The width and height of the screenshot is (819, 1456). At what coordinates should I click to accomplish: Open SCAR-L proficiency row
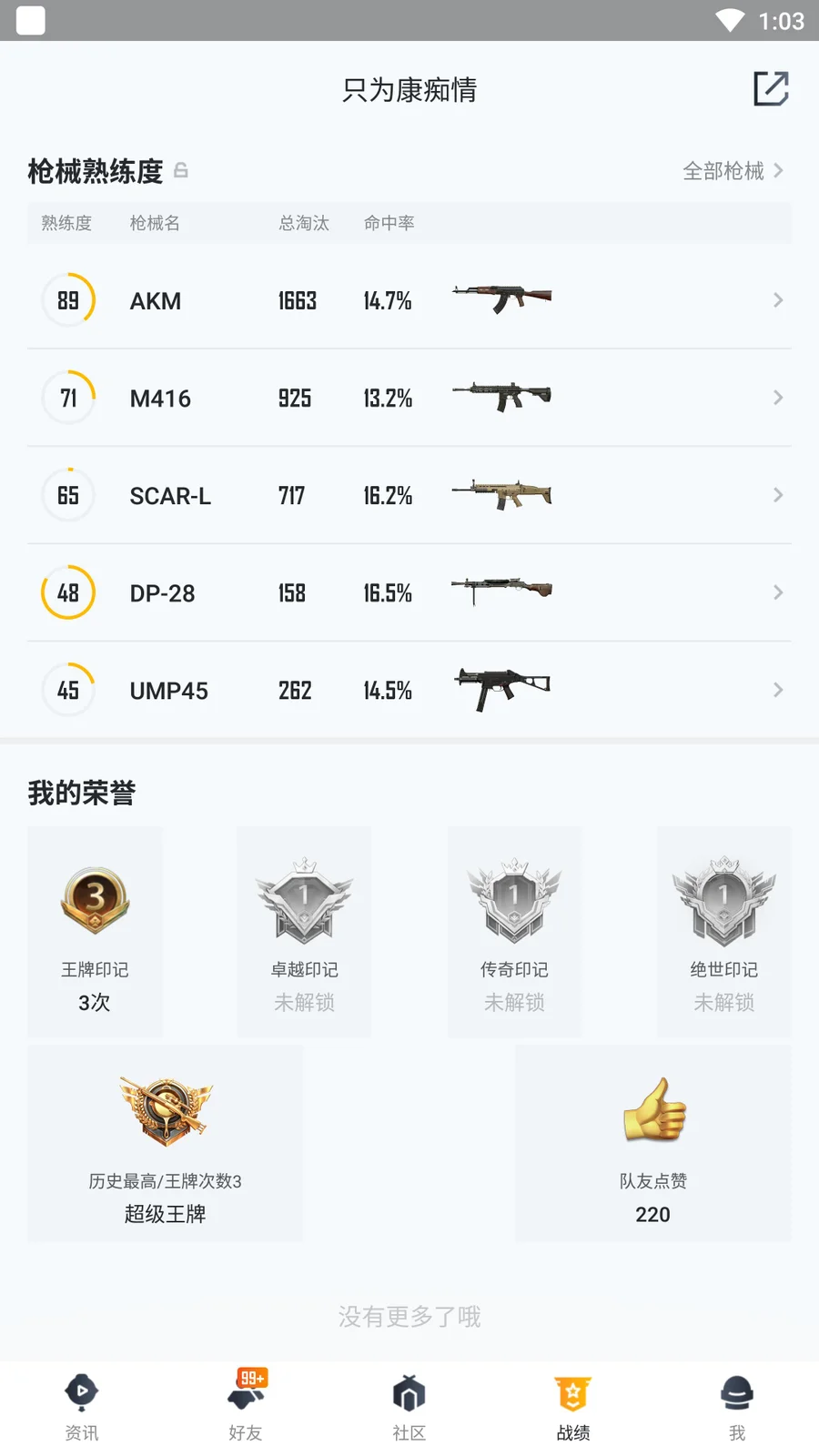pyautogui.click(x=409, y=495)
